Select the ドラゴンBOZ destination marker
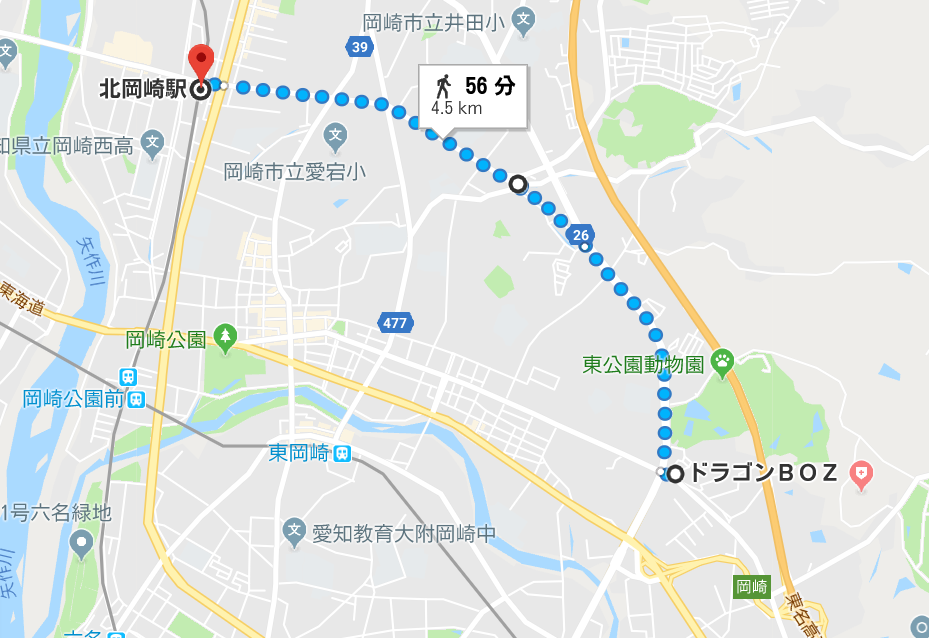Screen dimensions: 929x638 (x=675, y=474)
